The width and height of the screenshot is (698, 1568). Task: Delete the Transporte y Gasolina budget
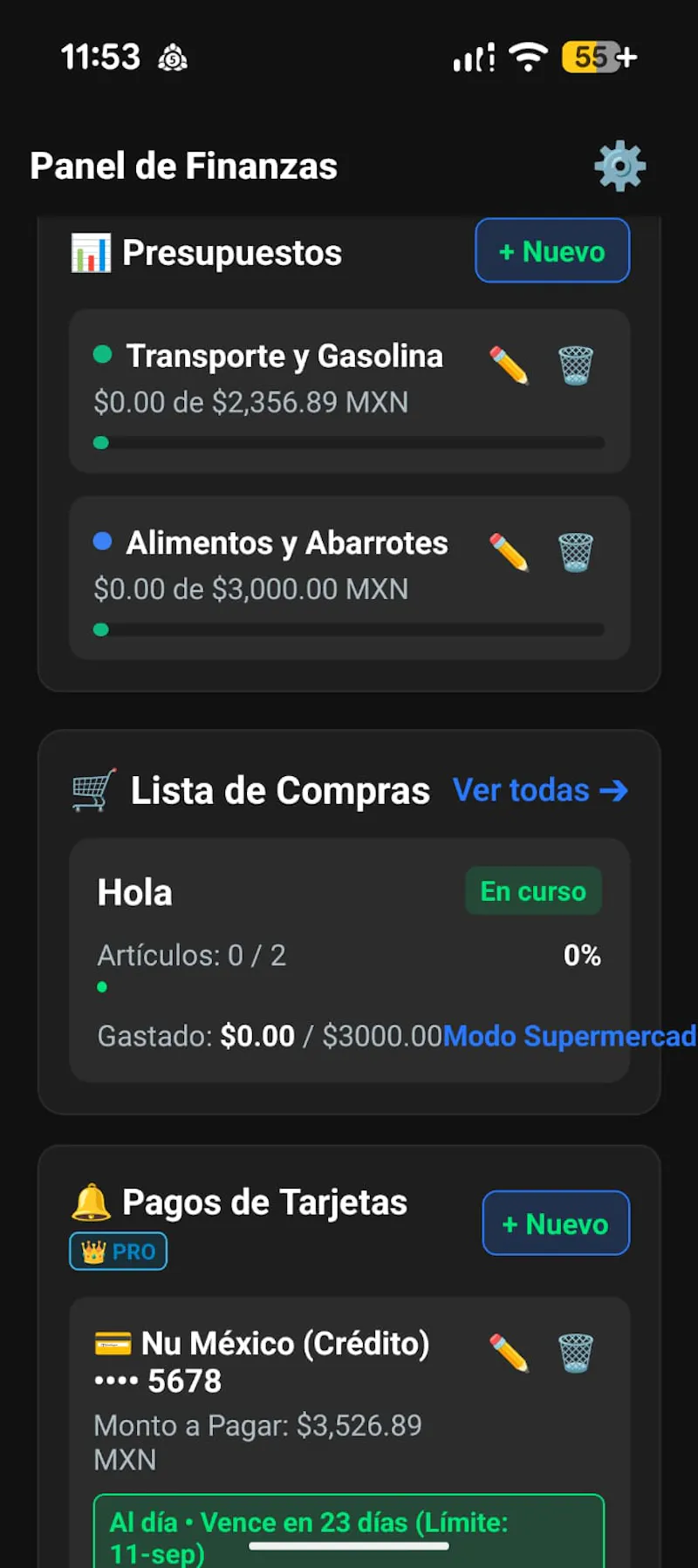pyautogui.click(x=576, y=365)
